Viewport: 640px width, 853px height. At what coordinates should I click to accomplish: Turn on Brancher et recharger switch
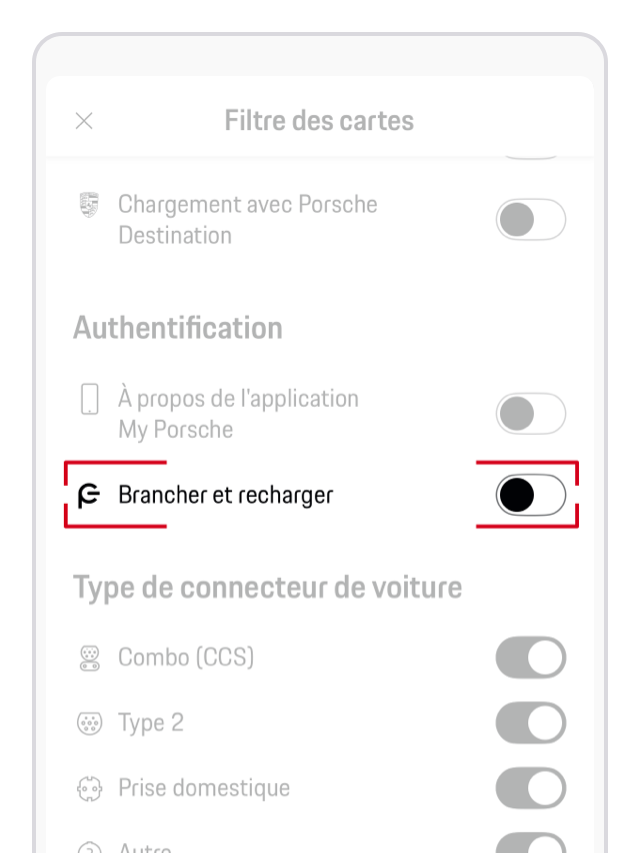(530, 495)
